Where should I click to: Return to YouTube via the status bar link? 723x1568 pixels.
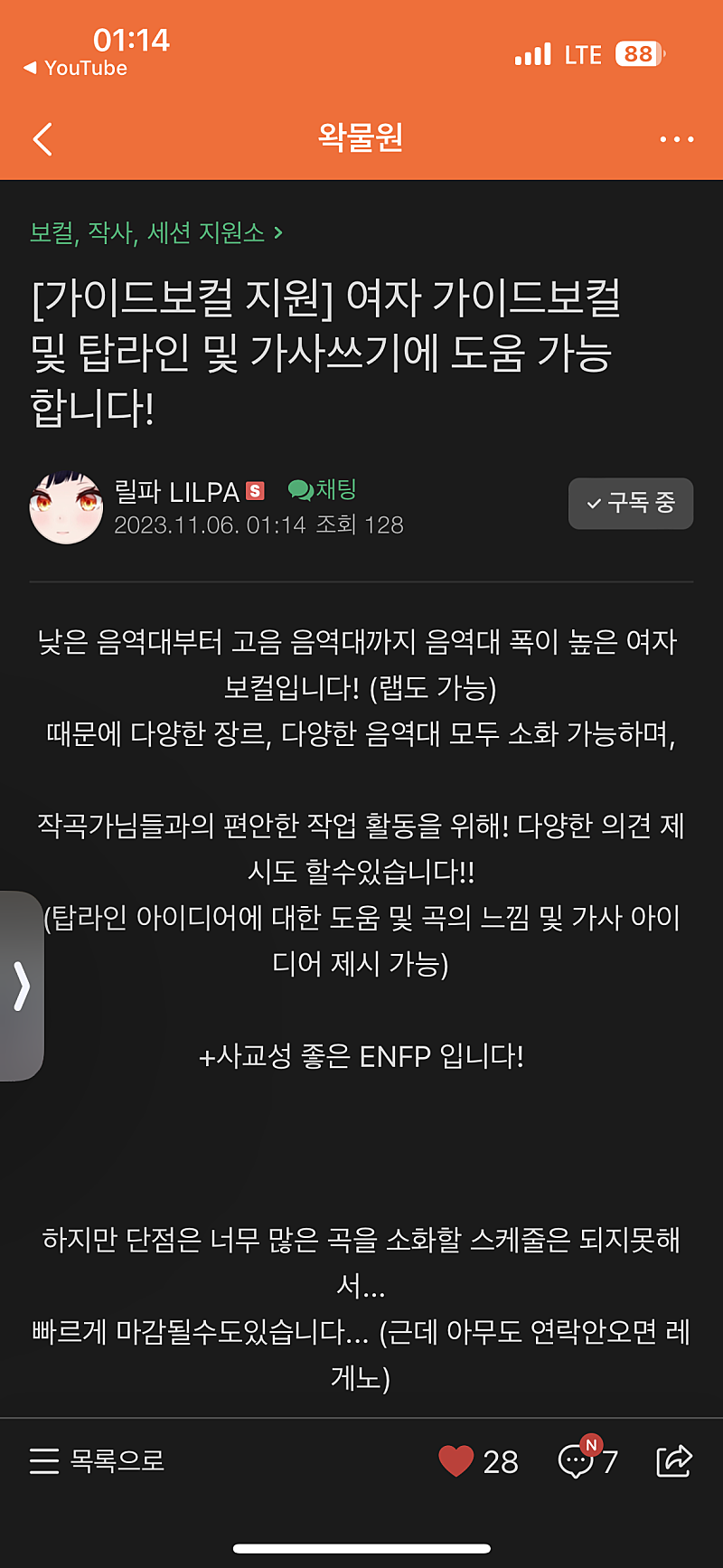76,68
